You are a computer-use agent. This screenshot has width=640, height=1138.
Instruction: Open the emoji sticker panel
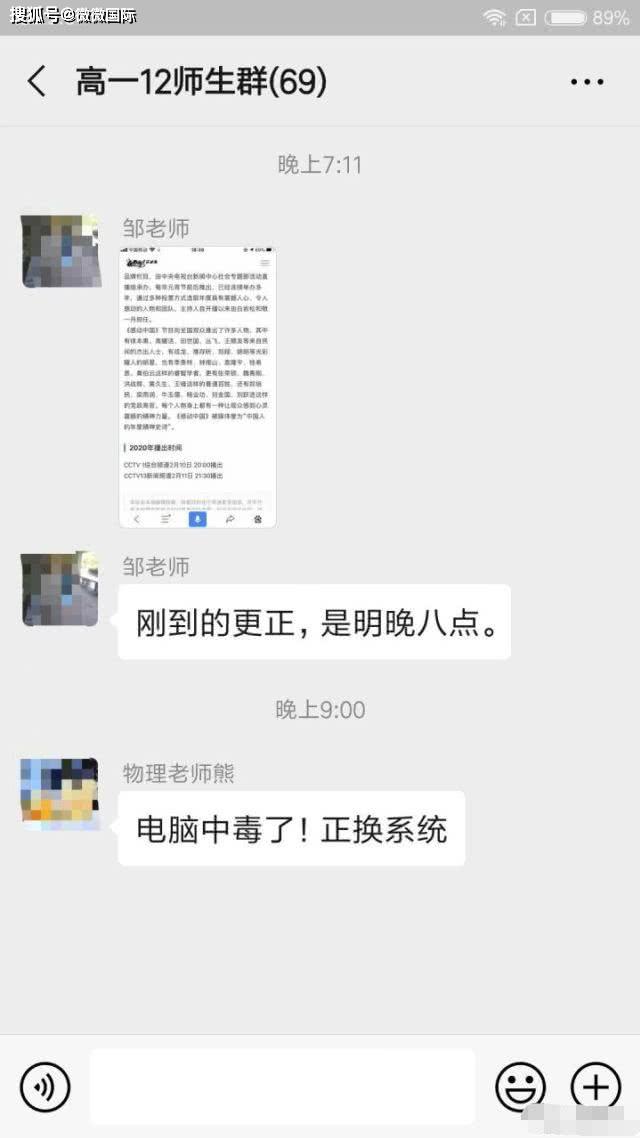coord(521,1086)
